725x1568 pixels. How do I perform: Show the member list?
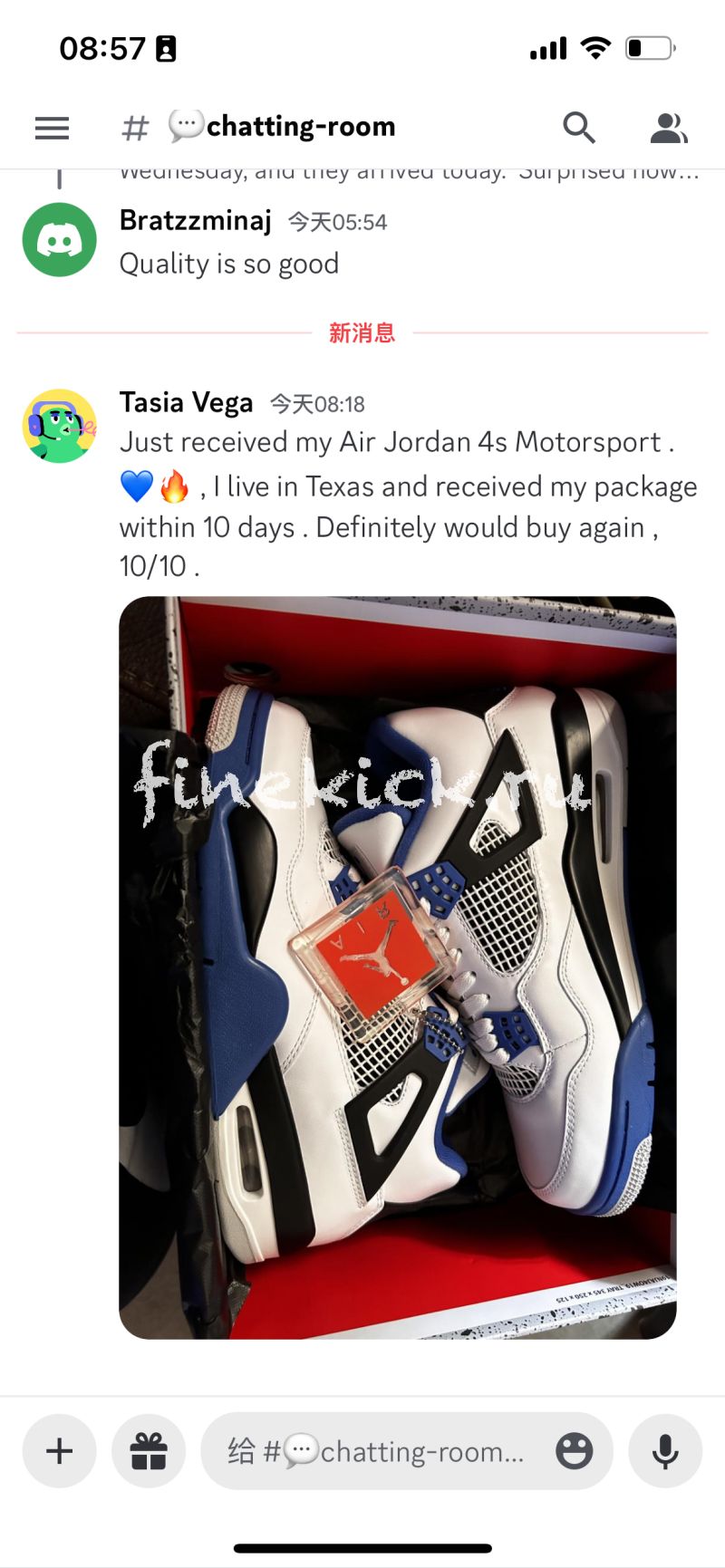tap(669, 128)
